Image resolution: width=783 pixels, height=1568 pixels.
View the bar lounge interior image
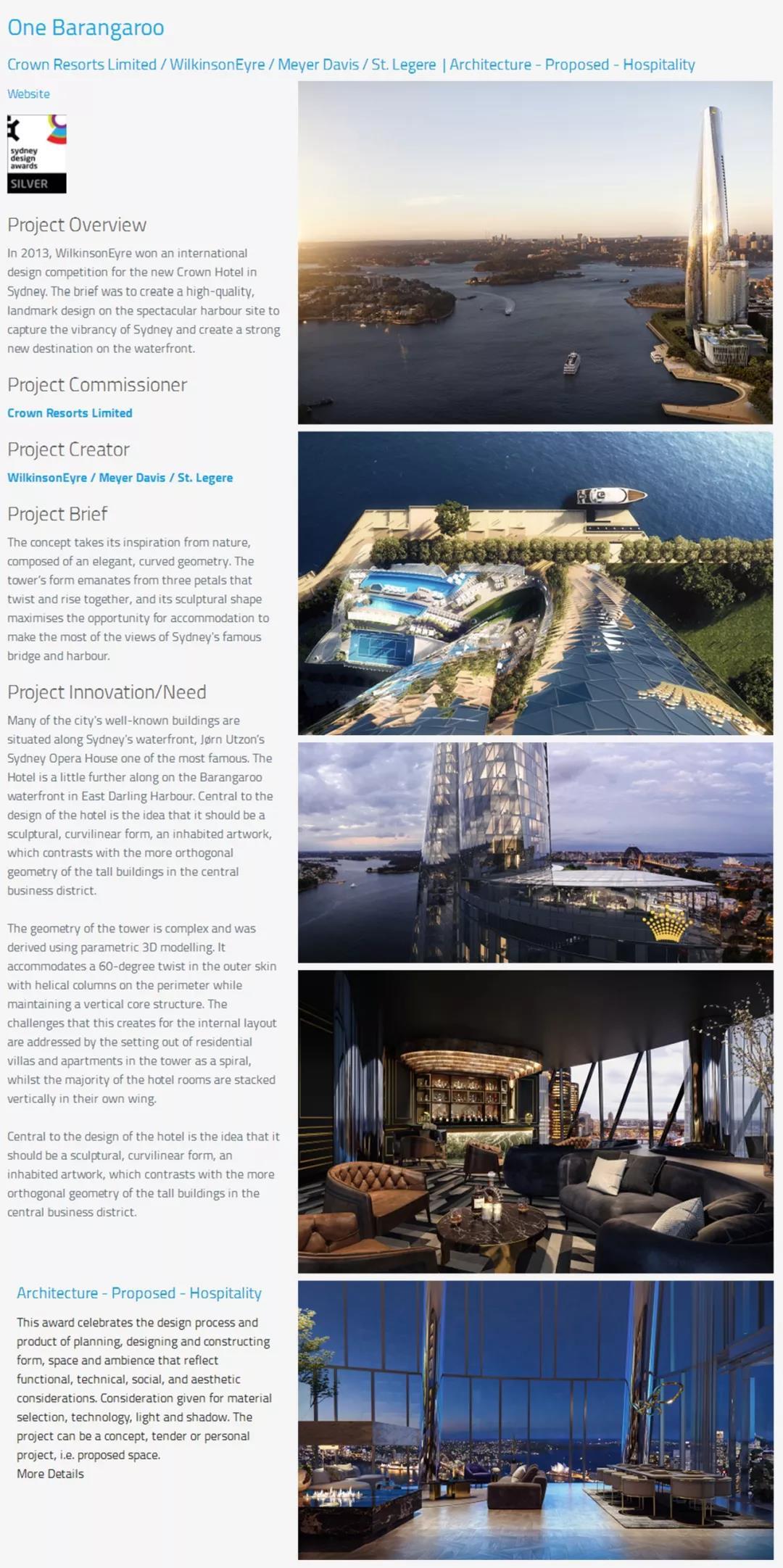[x=535, y=1121]
